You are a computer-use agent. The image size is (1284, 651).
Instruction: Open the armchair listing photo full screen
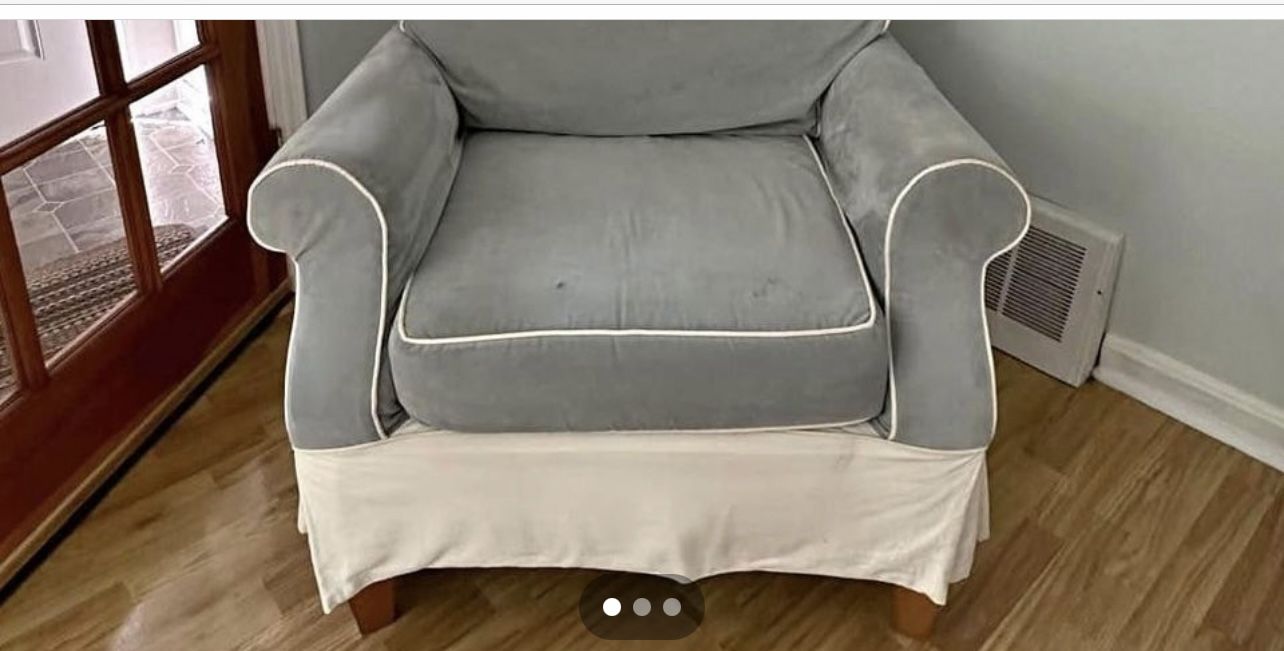(x=640, y=300)
